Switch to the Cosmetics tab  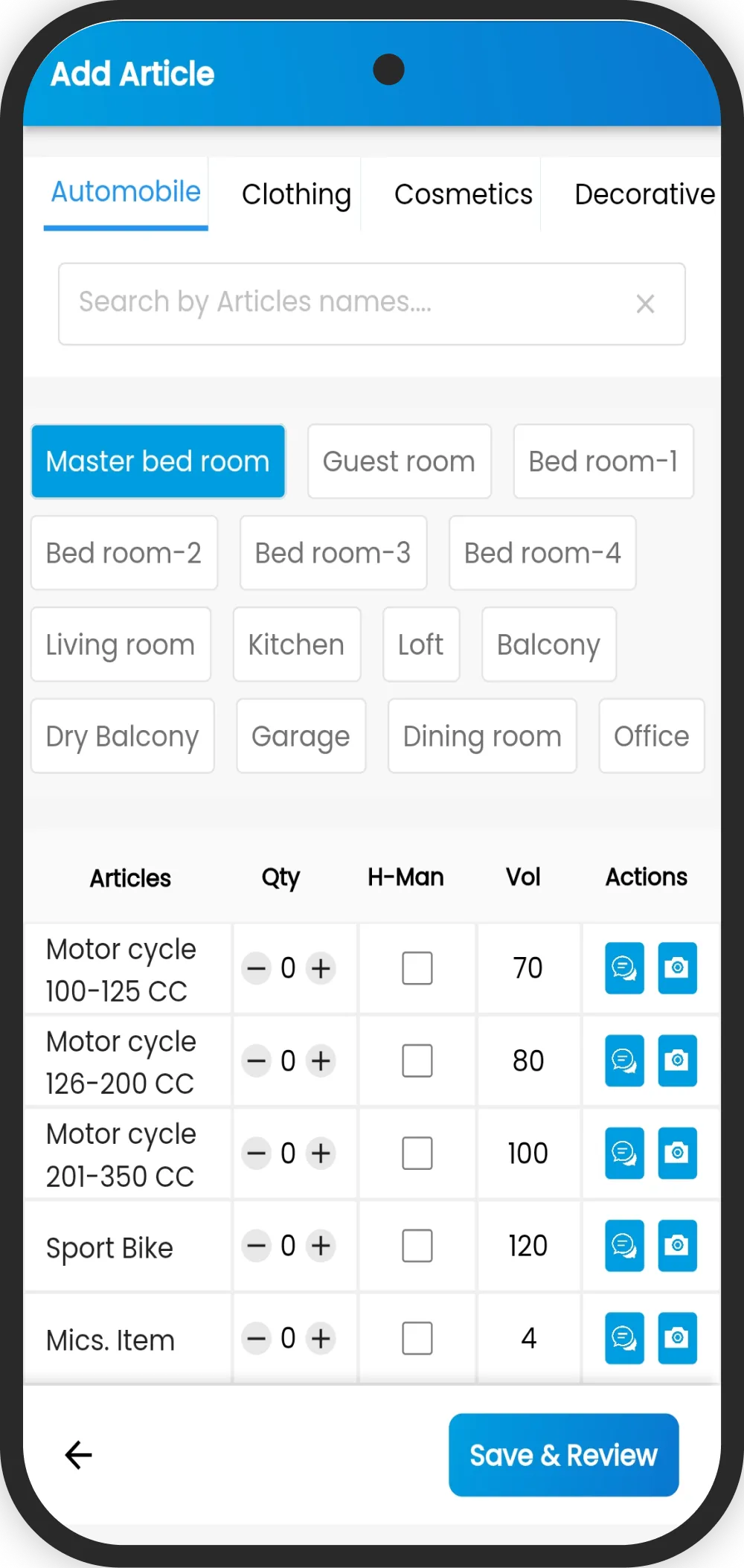(x=463, y=194)
